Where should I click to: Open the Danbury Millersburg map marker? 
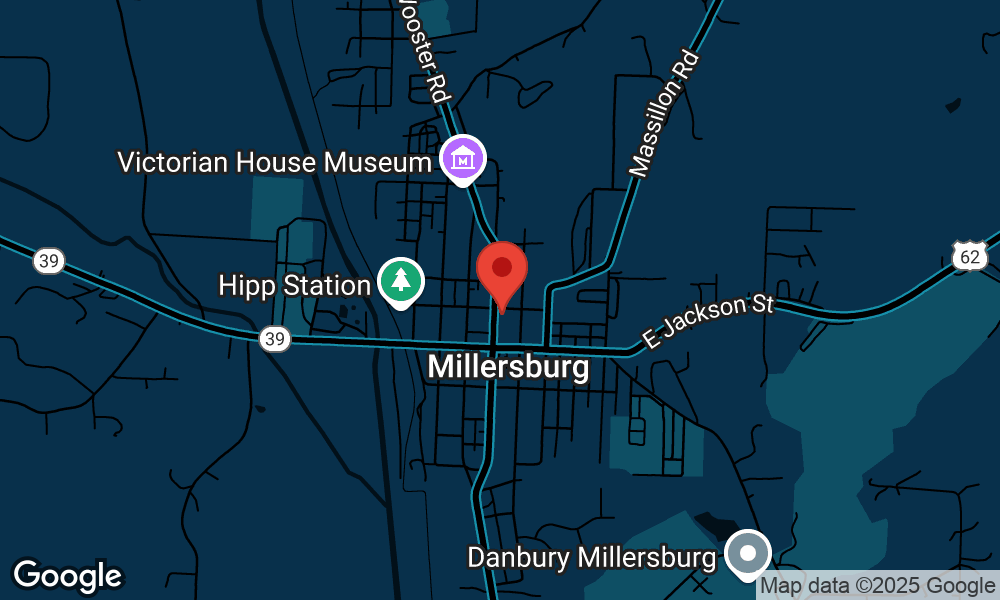pyautogui.click(x=747, y=553)
